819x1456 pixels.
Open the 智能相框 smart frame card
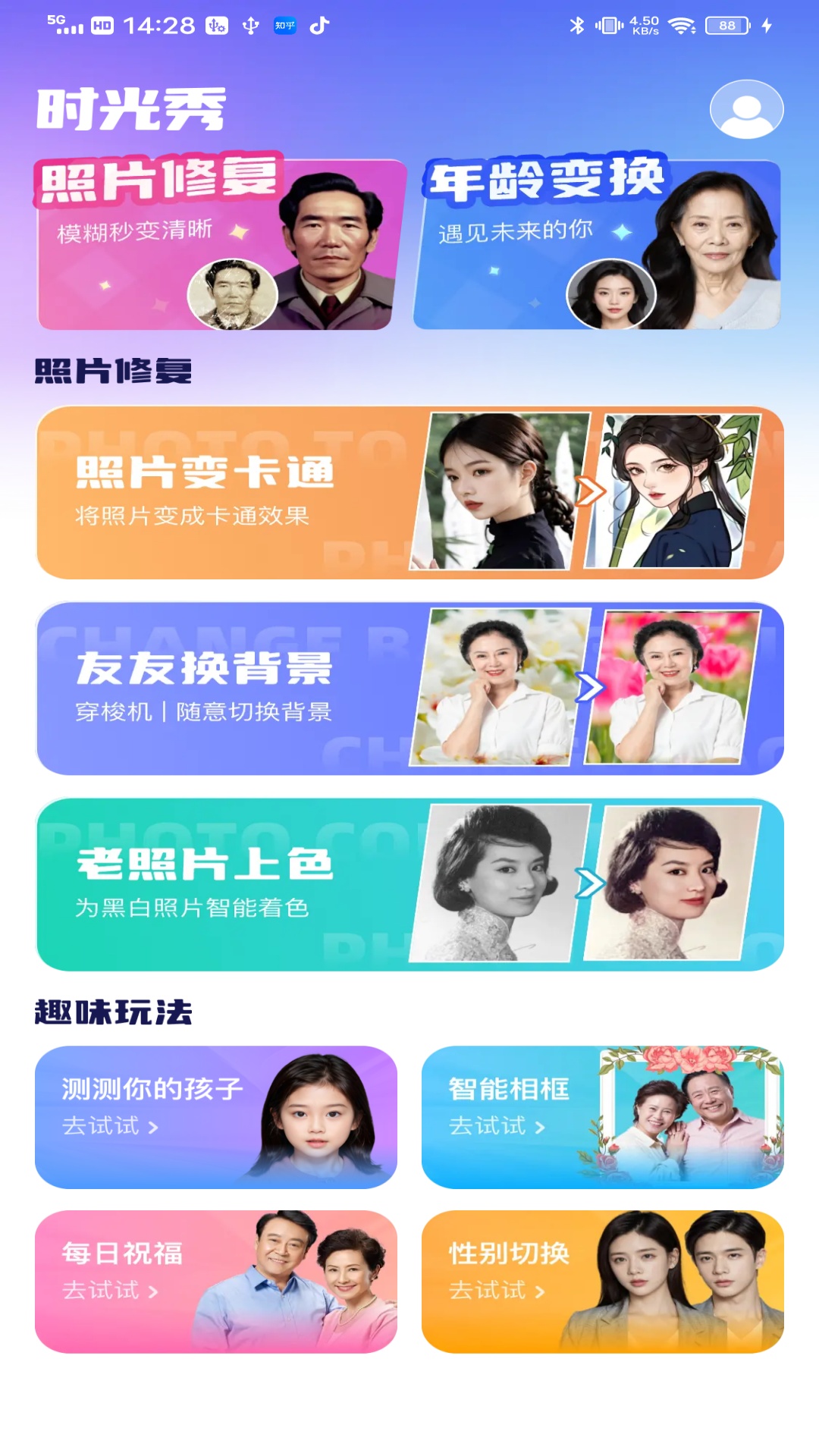click(x=602, y=1117)
